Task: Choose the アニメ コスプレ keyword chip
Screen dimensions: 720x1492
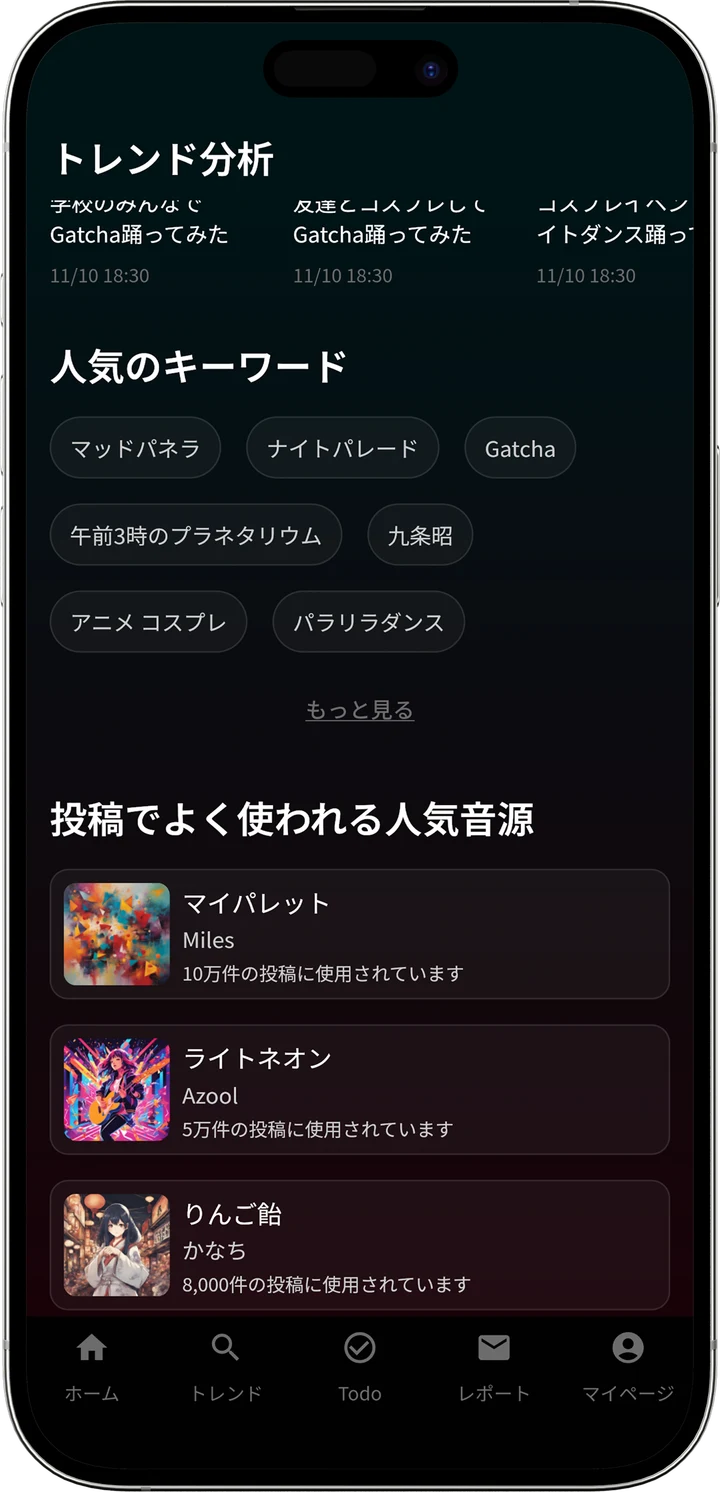Action: (x=148, y=622)
